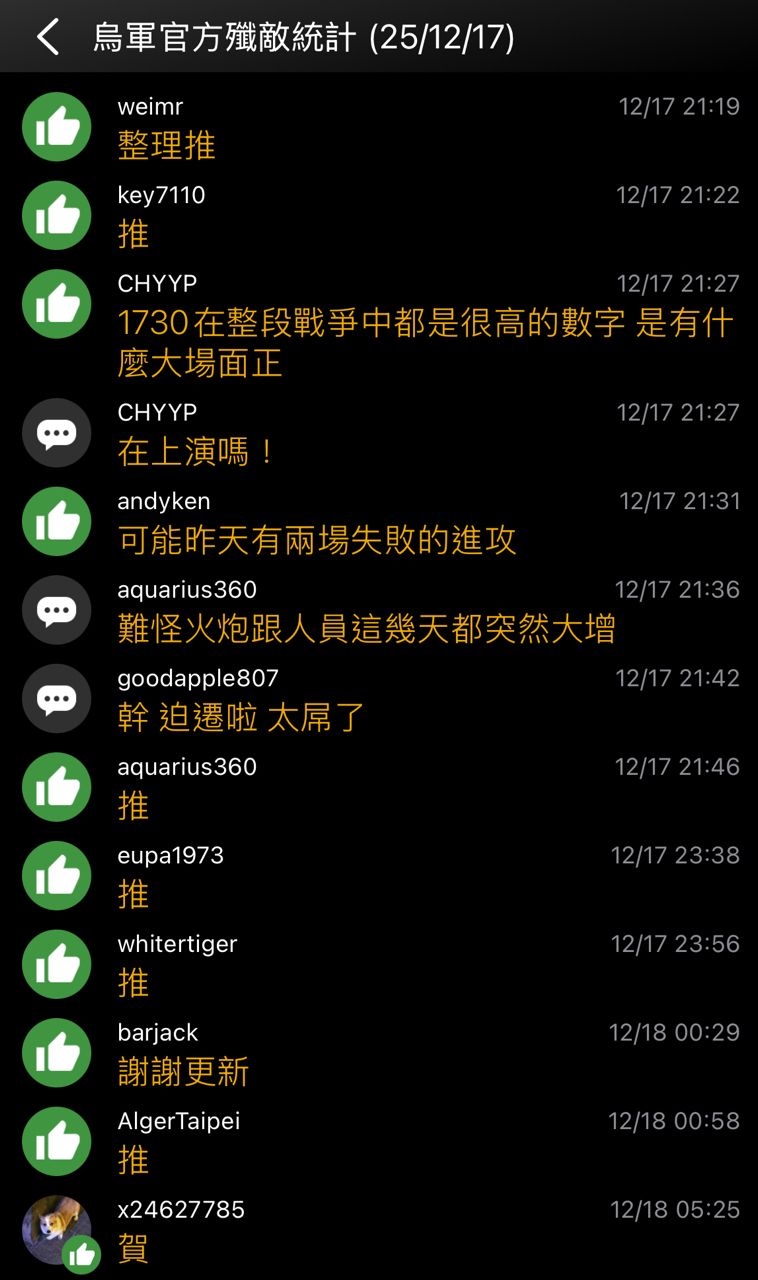The height and width of the screenshot is (1280, 758).
Task: Select barjack's 謝謝更新 comment
Action: pyautogui.click(x=183, y=1072)
